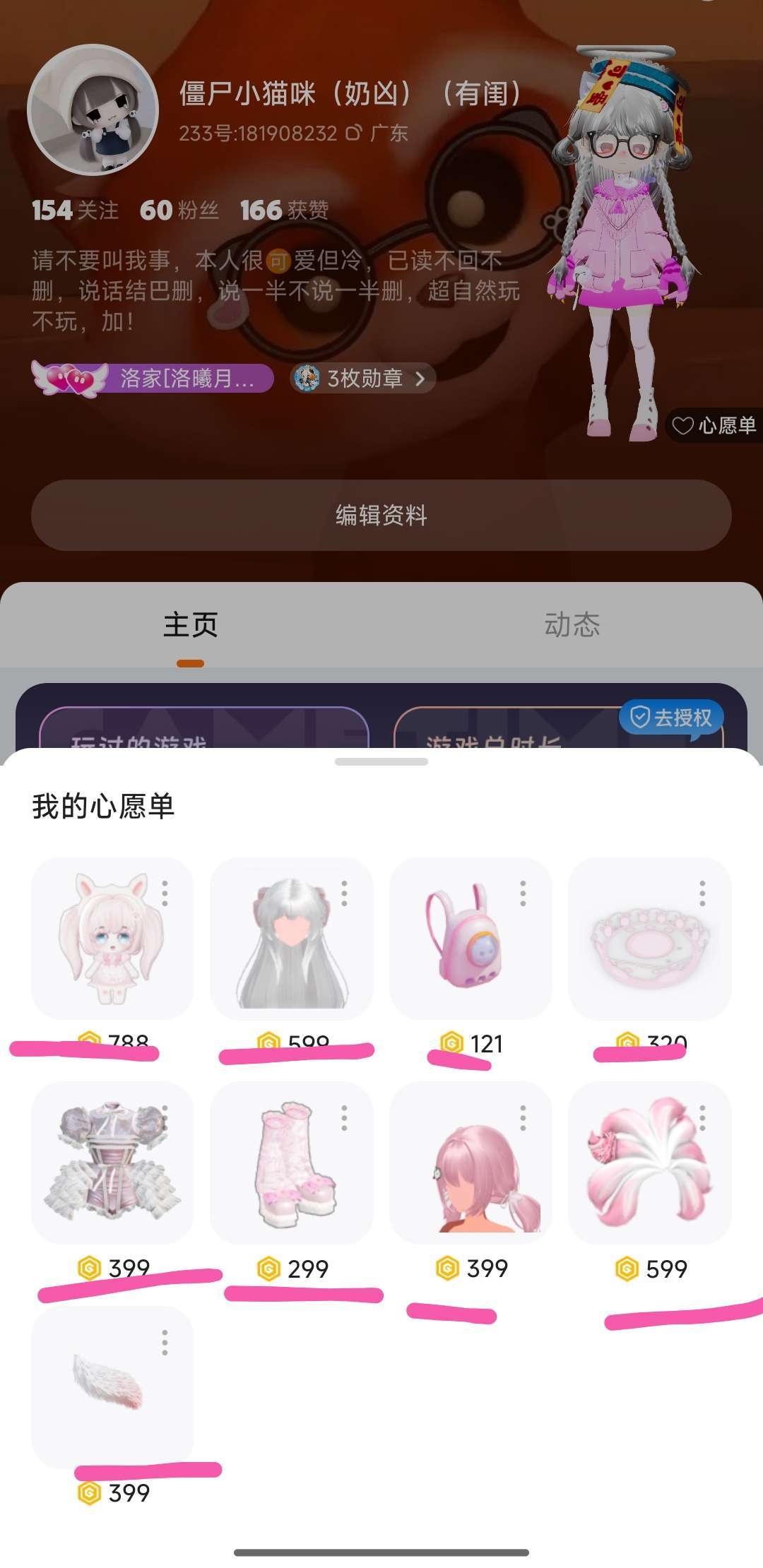Open the long silver hair wishlist item
Viewport: 763px width, 1568px height.
click(291, 939)
